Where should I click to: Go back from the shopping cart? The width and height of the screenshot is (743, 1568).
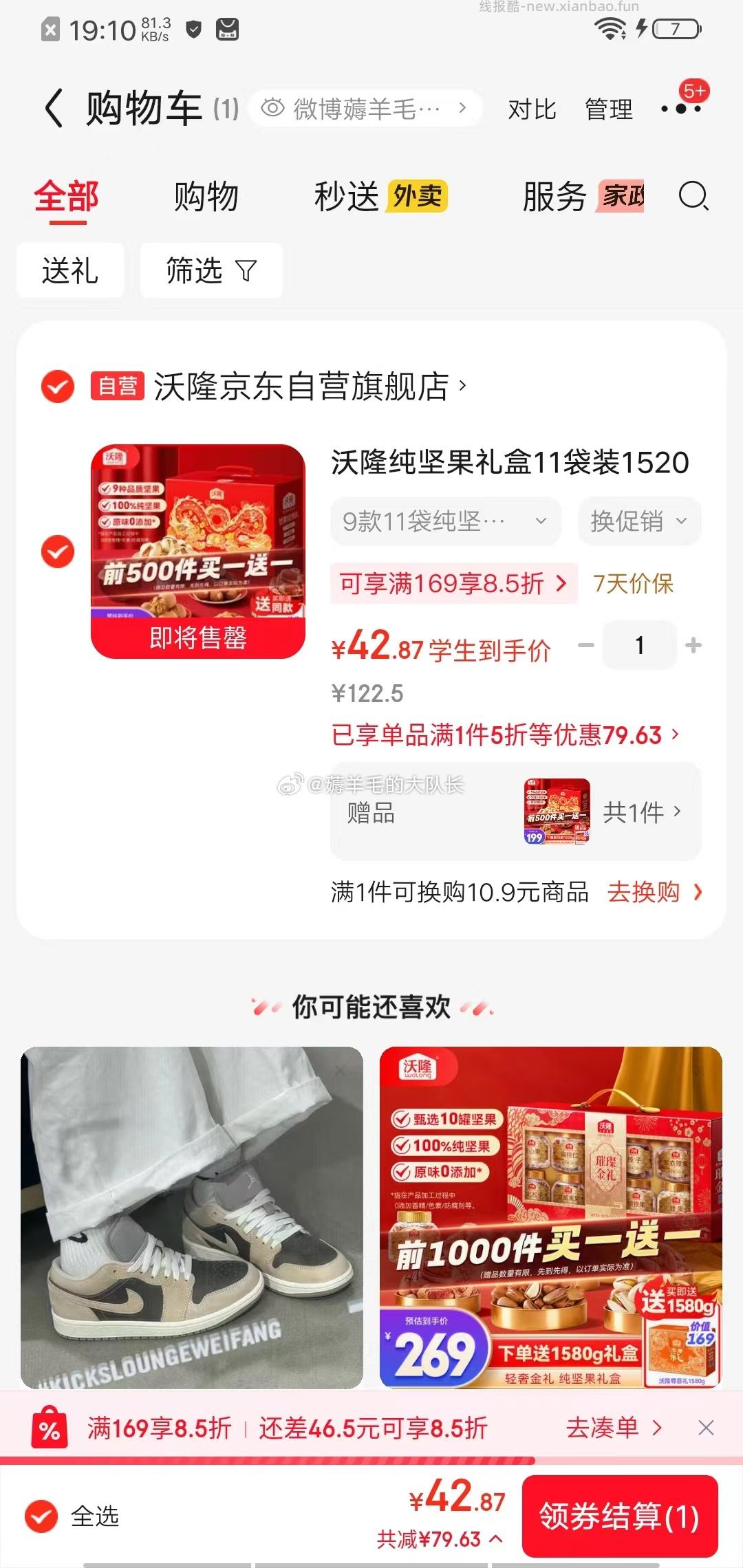pos(54,109)
